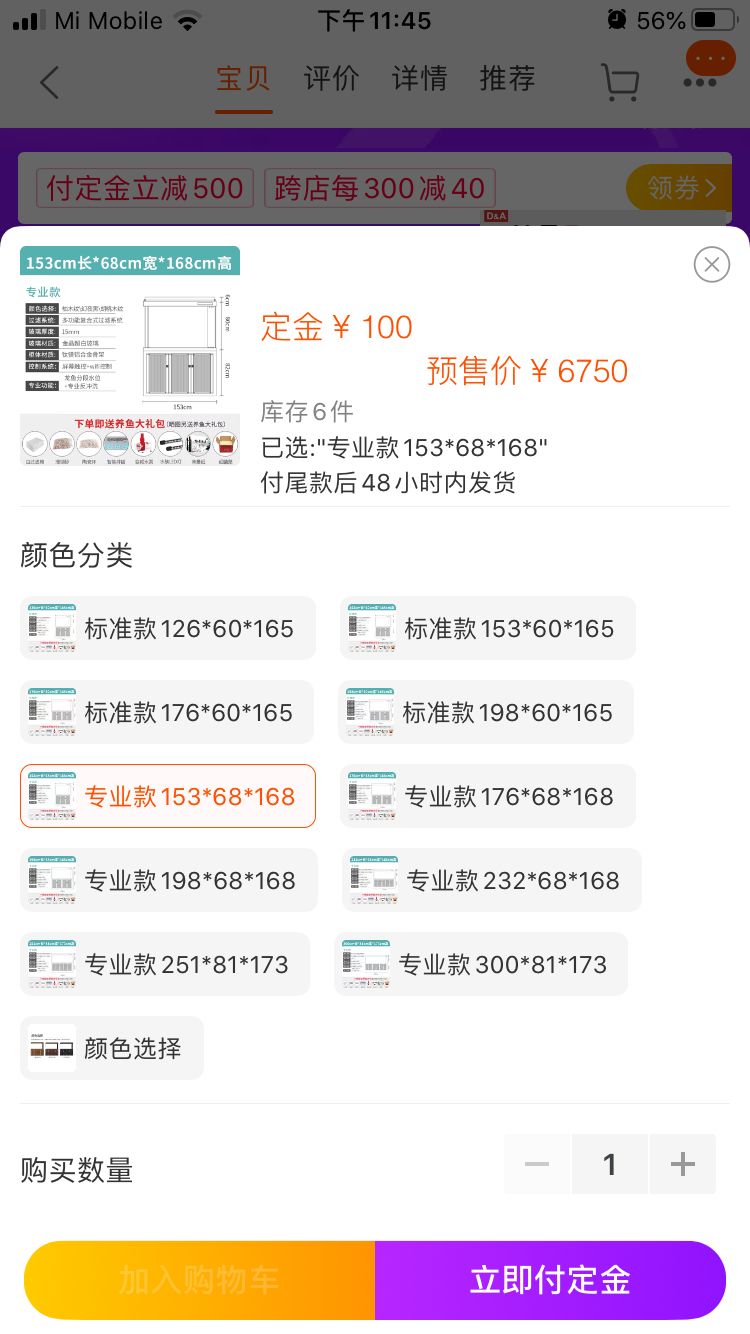The width and height of the screenshot is (750, 1334).
Task: Tap the 颜色选择 swatch icon
Action: 51,1047
